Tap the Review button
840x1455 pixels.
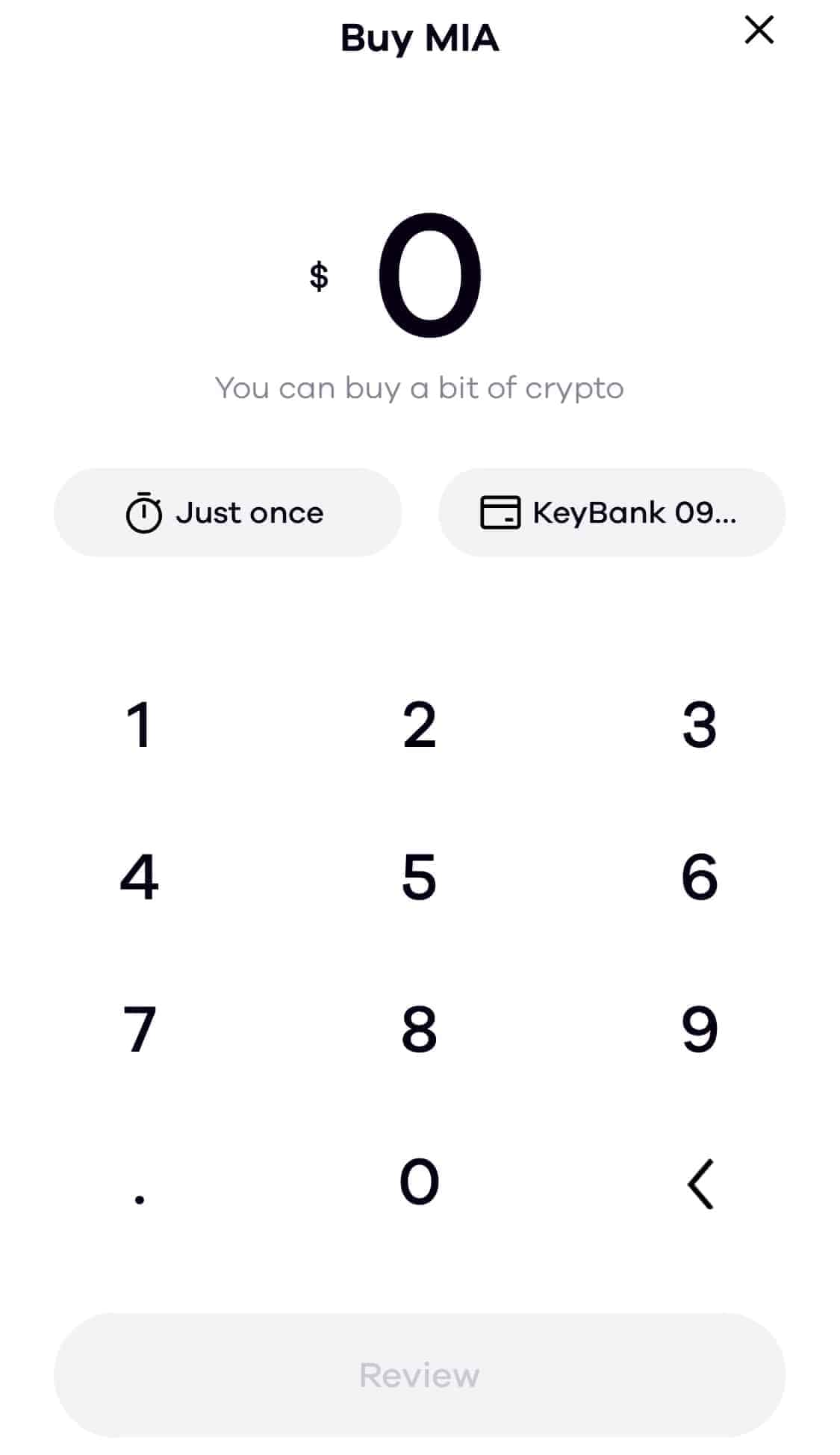420,1375
